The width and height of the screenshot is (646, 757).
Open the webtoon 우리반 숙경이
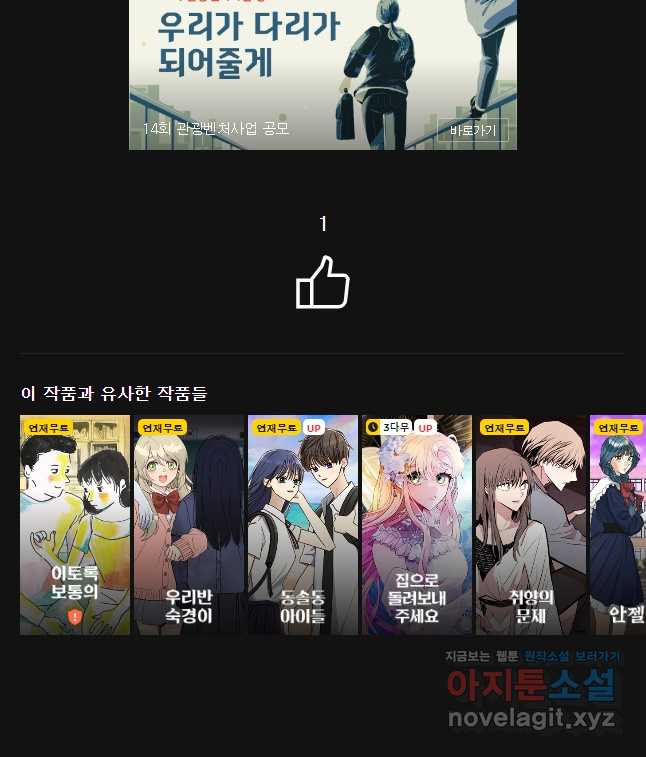[189, 525]
